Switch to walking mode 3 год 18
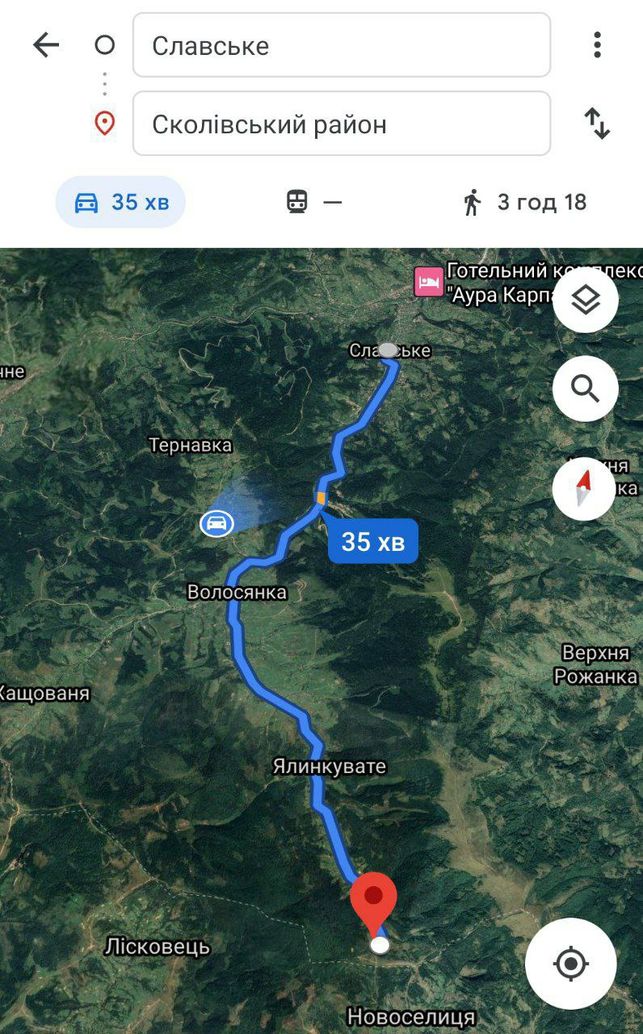The image size is (643, 1034). click(x=524, y=202)
